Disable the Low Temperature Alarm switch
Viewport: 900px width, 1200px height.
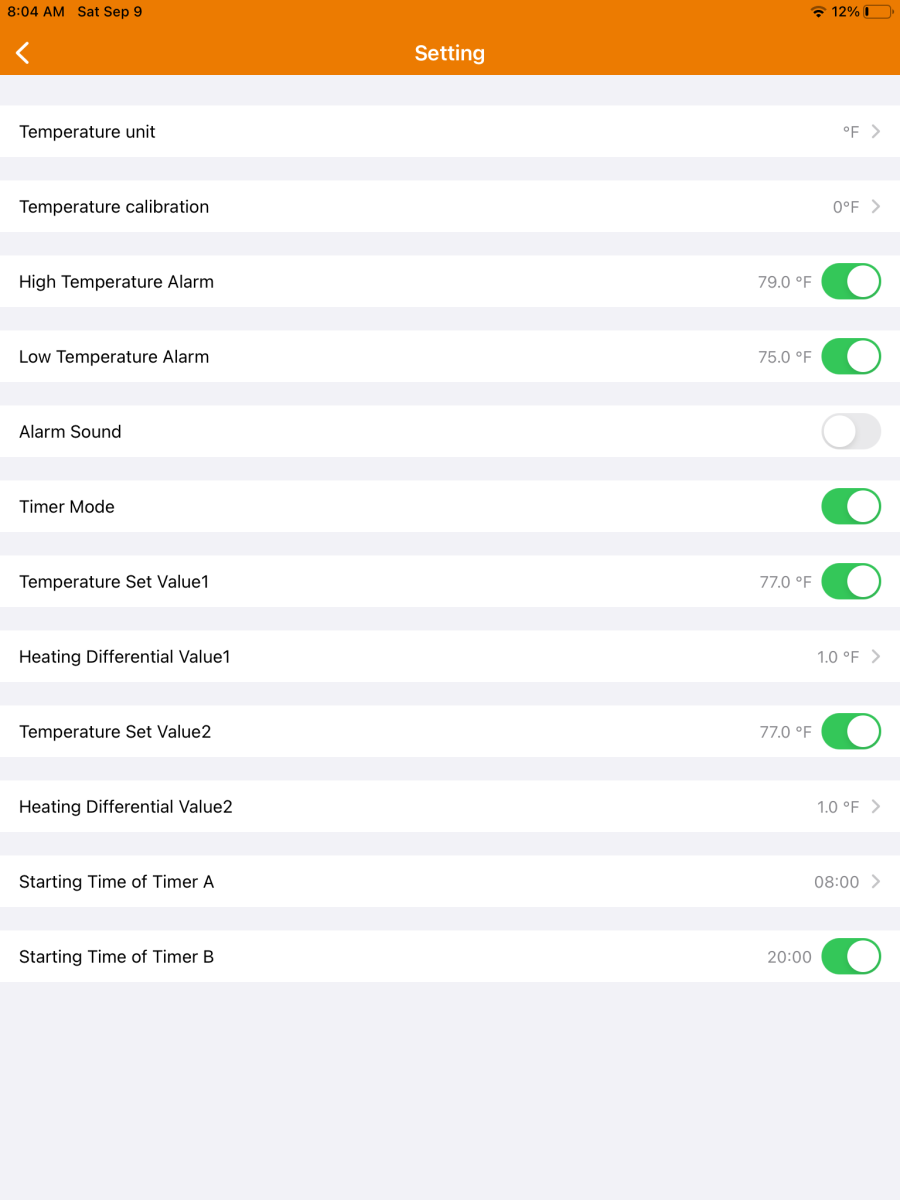(850, 357)
